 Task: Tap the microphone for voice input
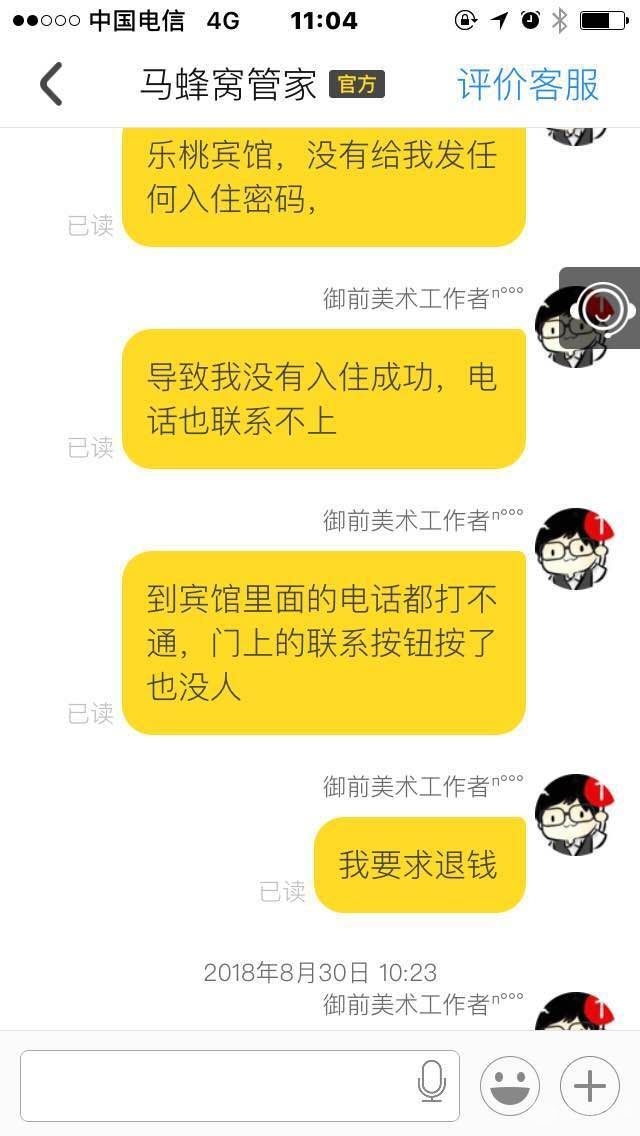click(x=431, y=1083)
